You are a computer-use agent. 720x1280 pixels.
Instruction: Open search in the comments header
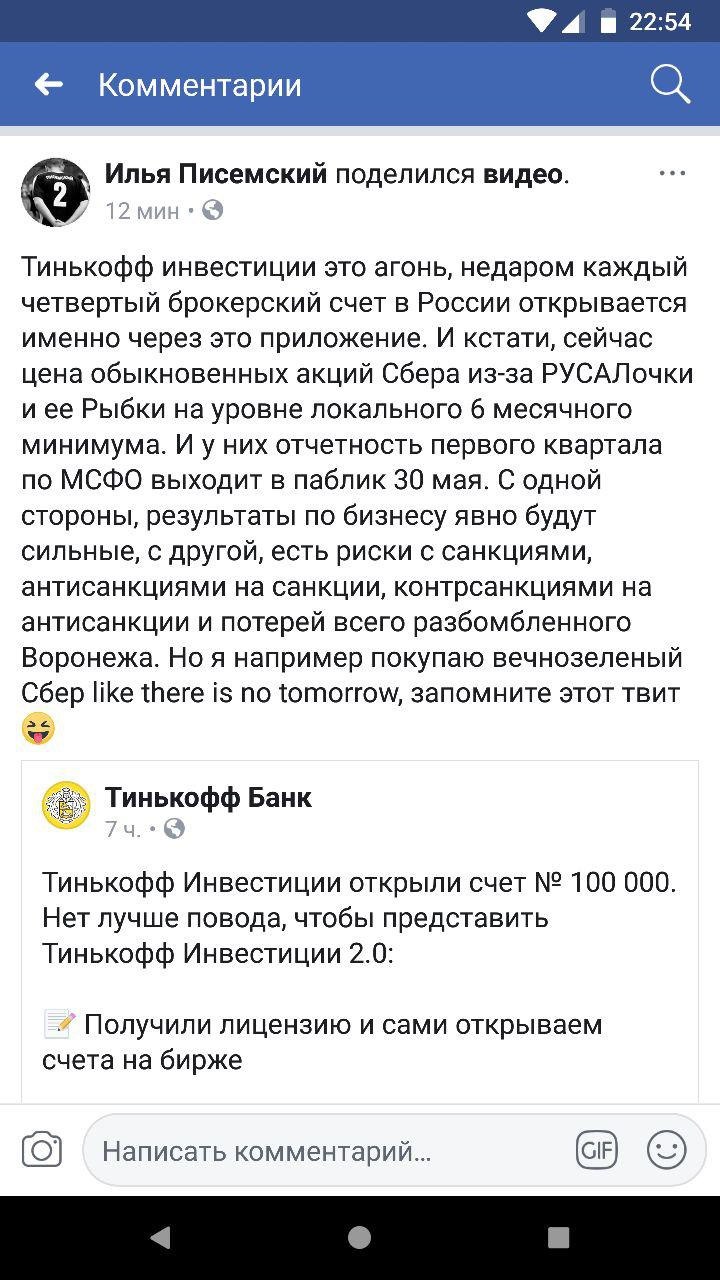point(670,85)
